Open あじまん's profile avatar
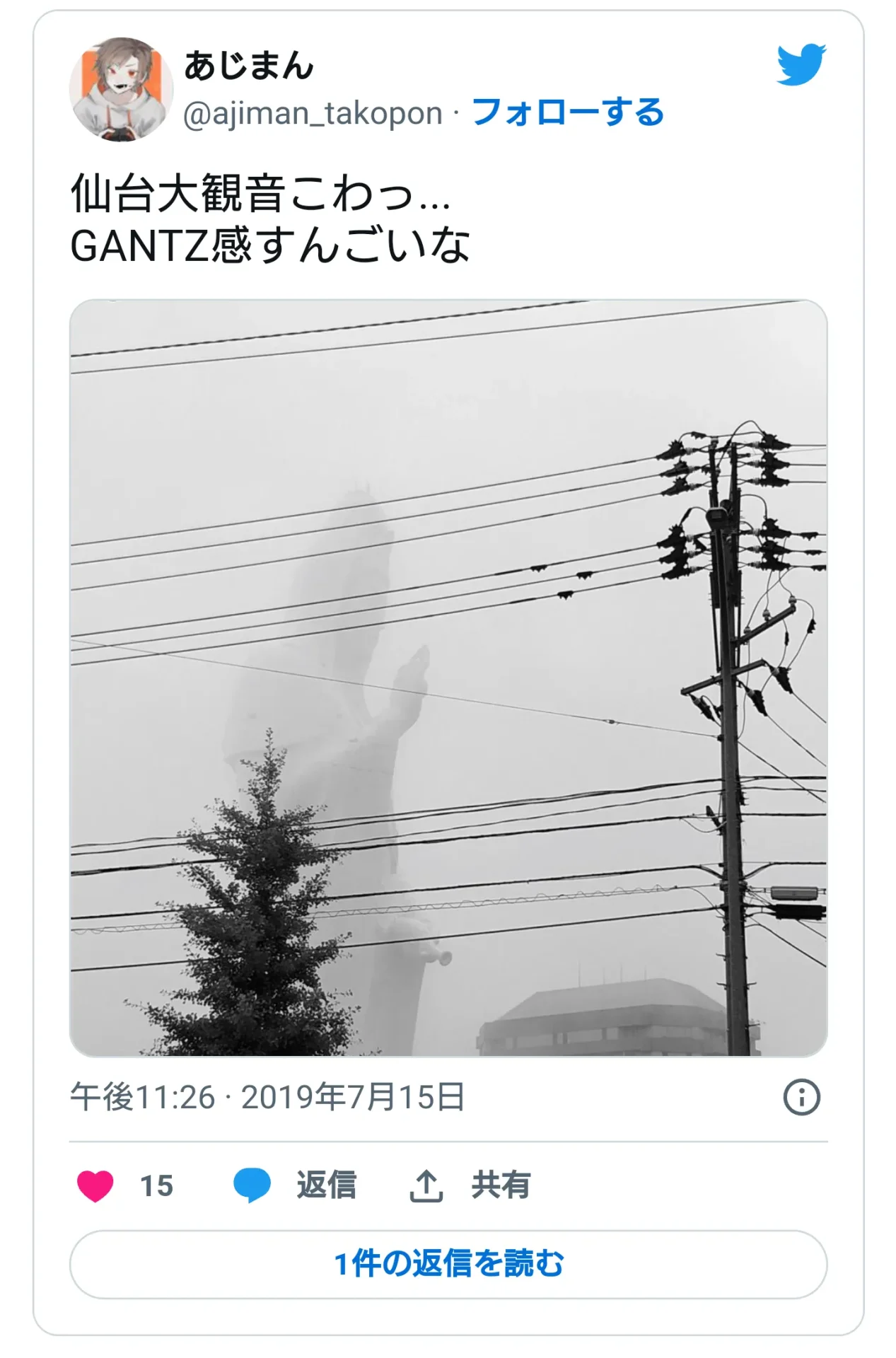Image resolution: width=896 pixels, height=1358 pixels. (121, 90)
